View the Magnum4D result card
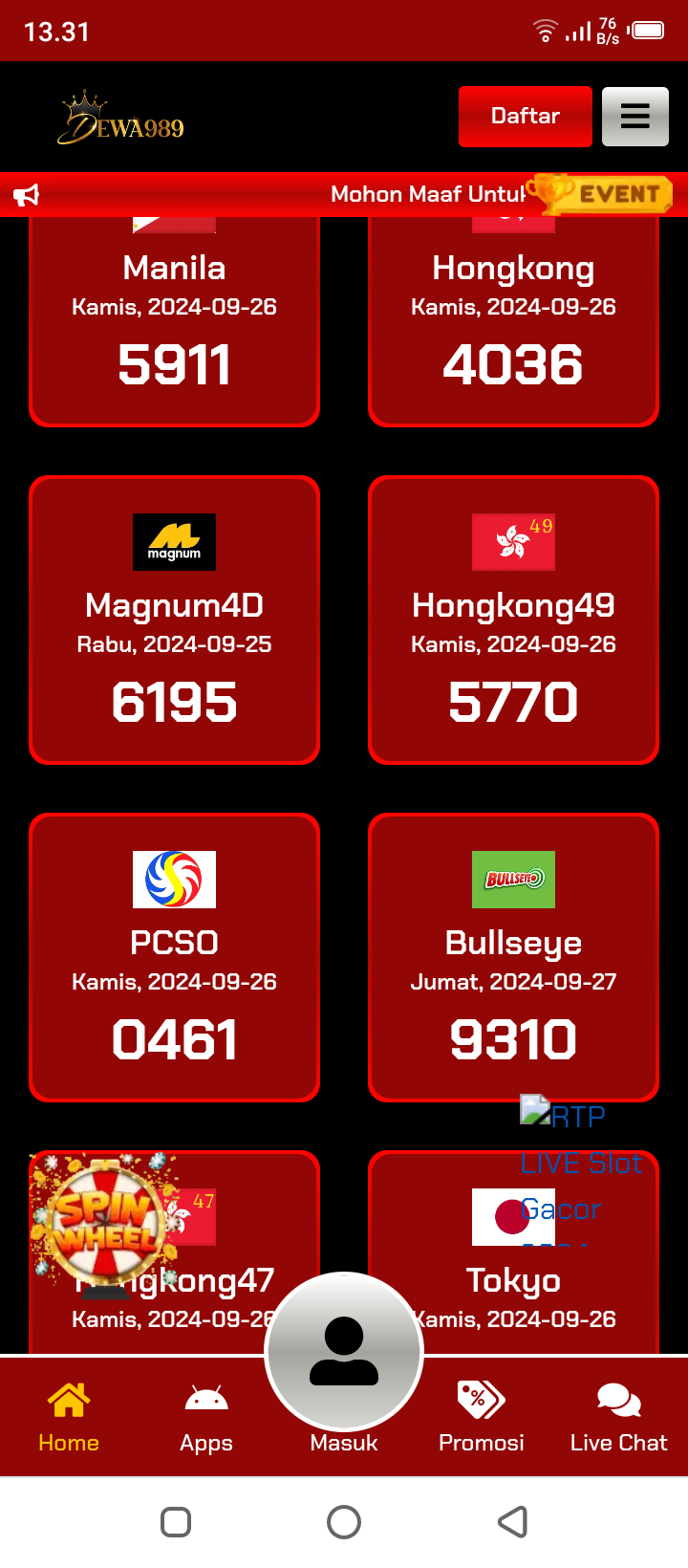This screenshot has width=688, height=1568. click(x=174, y=620)
